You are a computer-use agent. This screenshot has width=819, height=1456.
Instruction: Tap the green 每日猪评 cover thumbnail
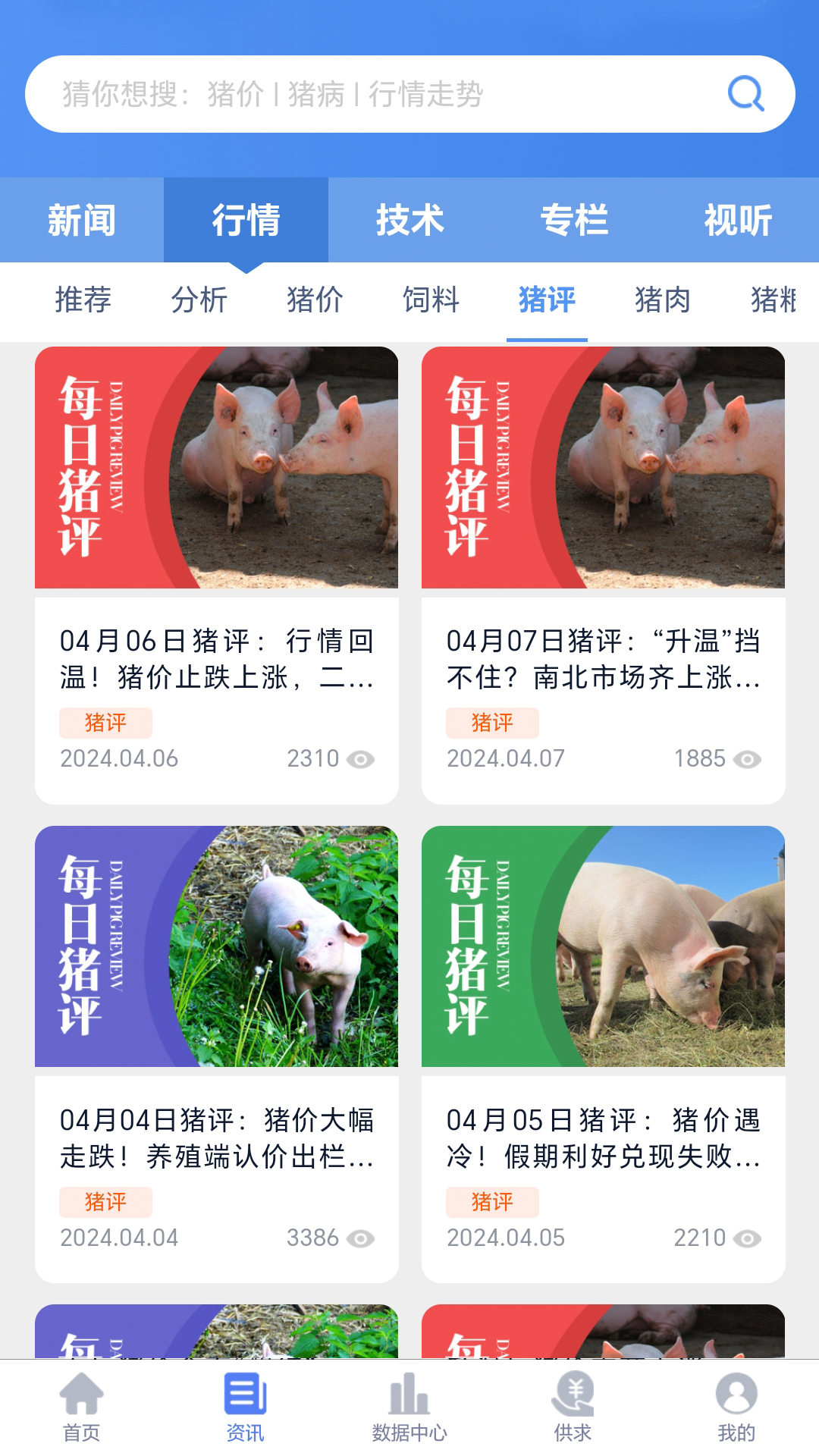coord(603,948)
